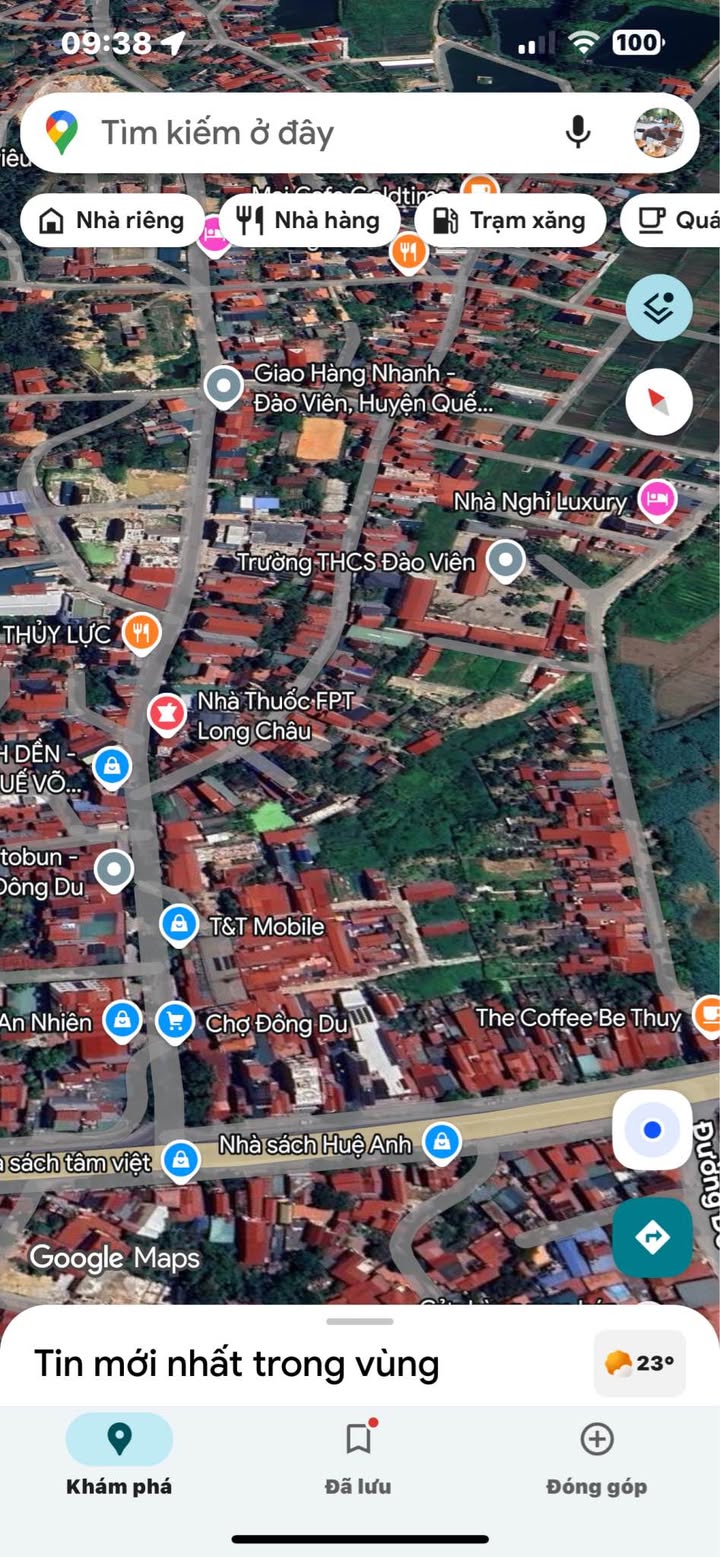The height and width of the screenshot is (1557, 720).
Task: Open directions with the arrow button
Action: (x=652, y=1237)
